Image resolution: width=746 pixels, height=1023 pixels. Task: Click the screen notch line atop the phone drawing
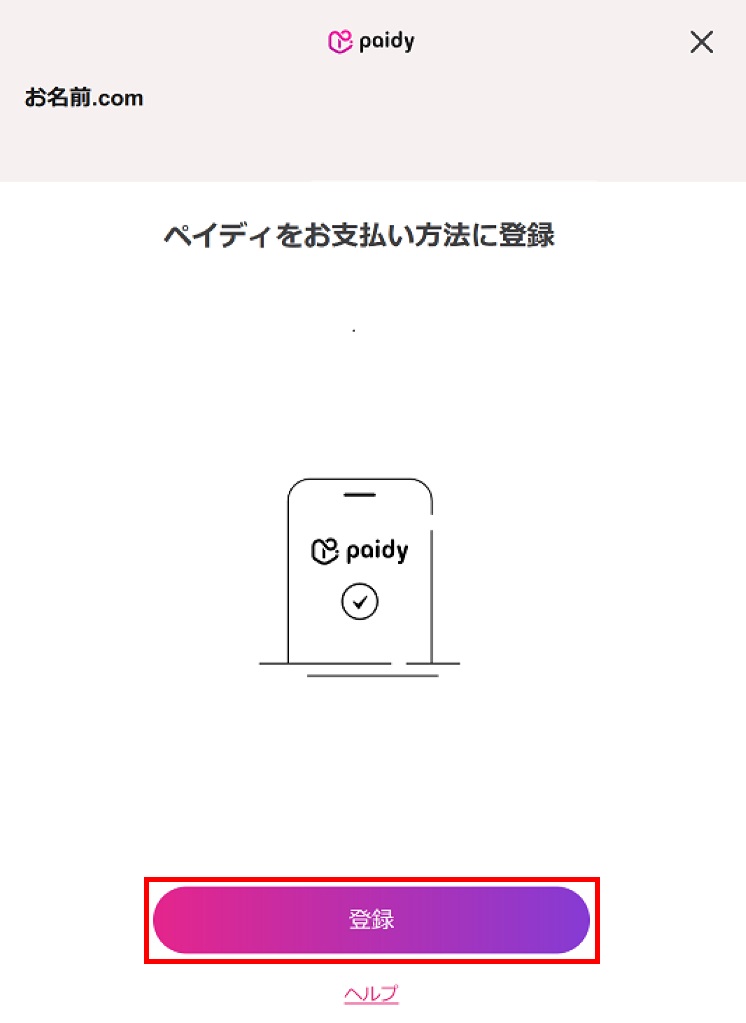[360, 494]
